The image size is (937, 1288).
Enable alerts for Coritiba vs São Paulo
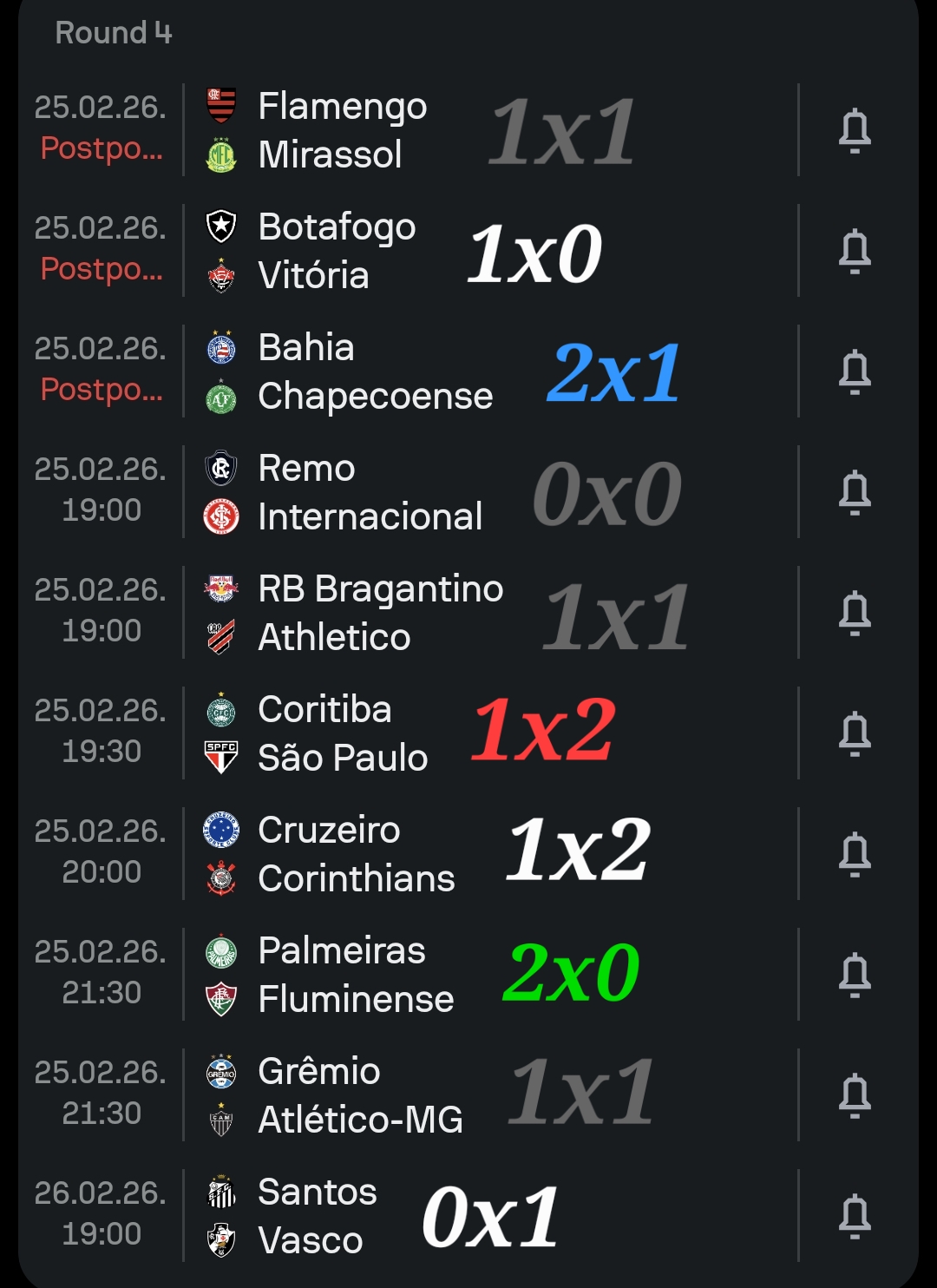[855, 734]
